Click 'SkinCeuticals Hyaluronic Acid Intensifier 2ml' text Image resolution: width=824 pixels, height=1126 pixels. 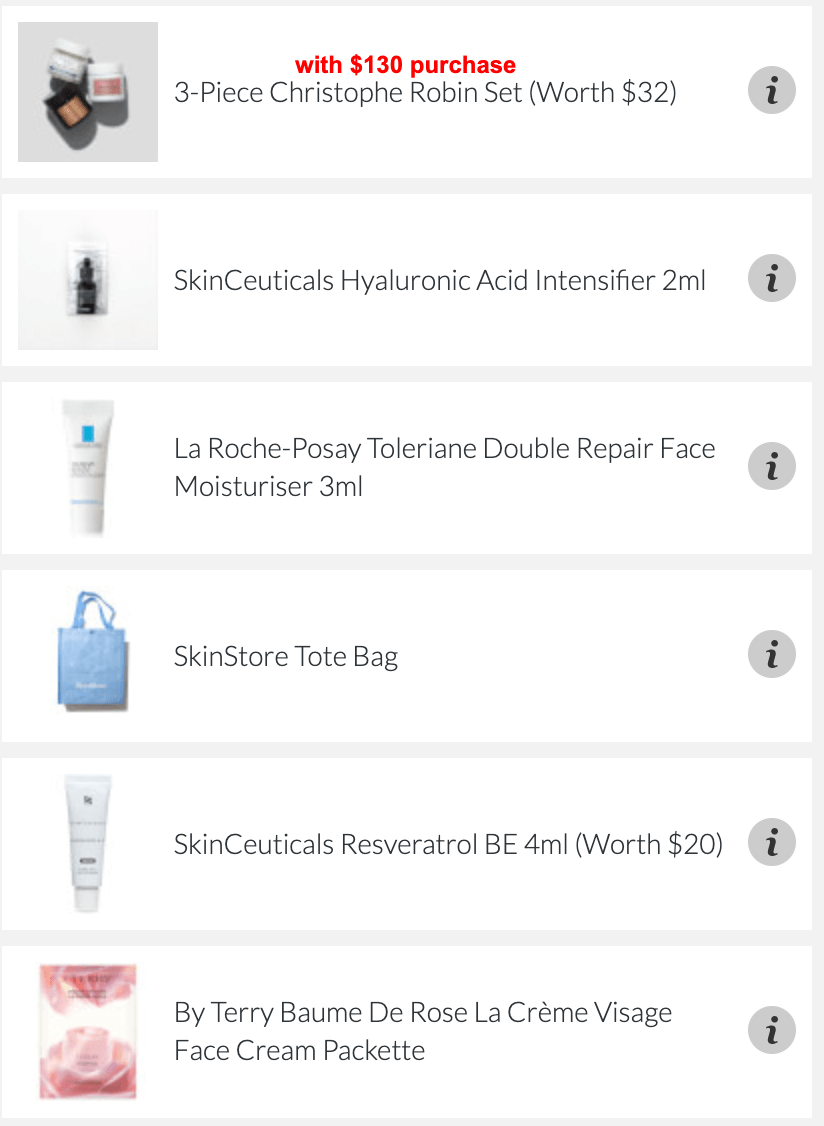coord(440,280)
